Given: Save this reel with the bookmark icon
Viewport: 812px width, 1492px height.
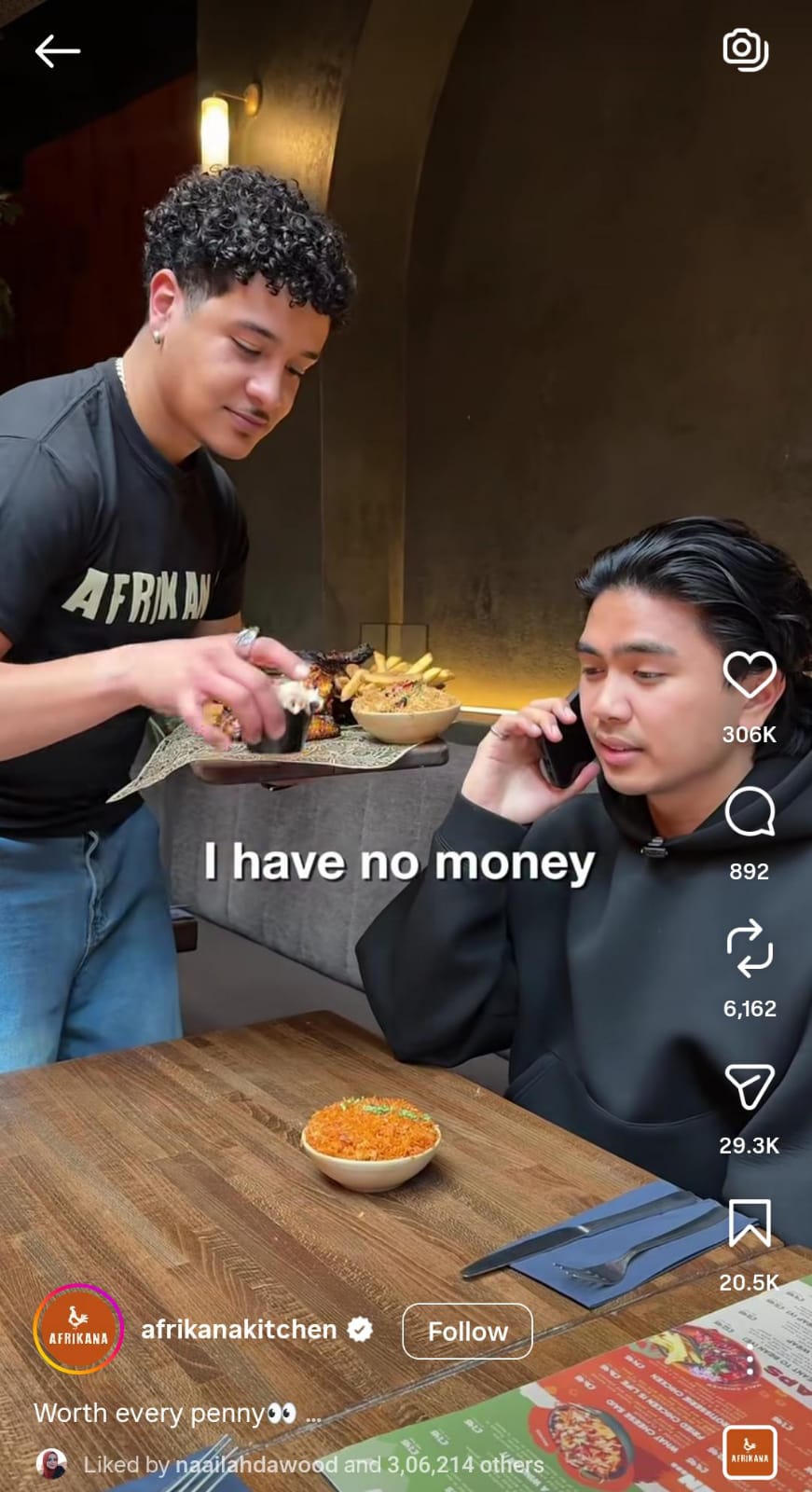Looking at the screenshot, I should coord(750,1223).
